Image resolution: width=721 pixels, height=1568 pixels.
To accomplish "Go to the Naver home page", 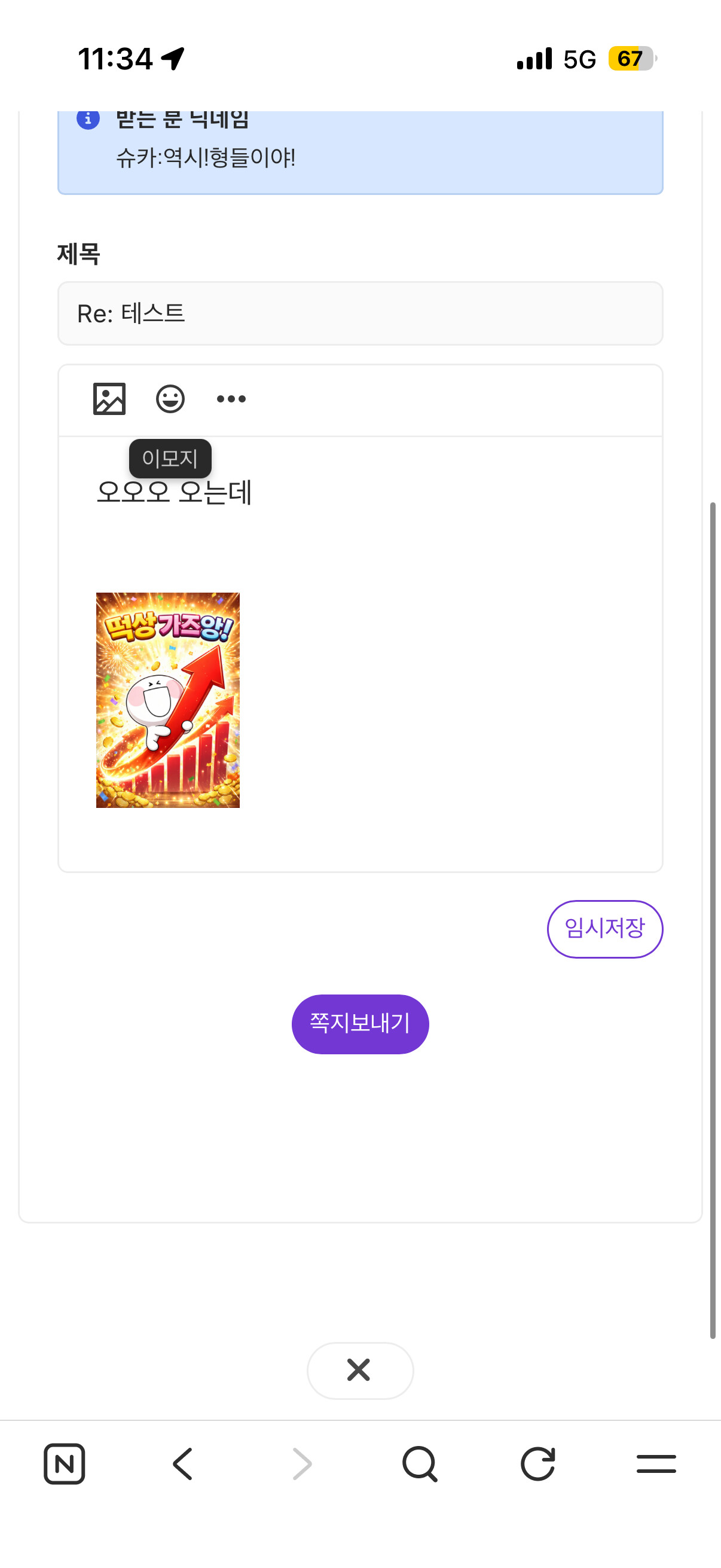I will 65,1463.
